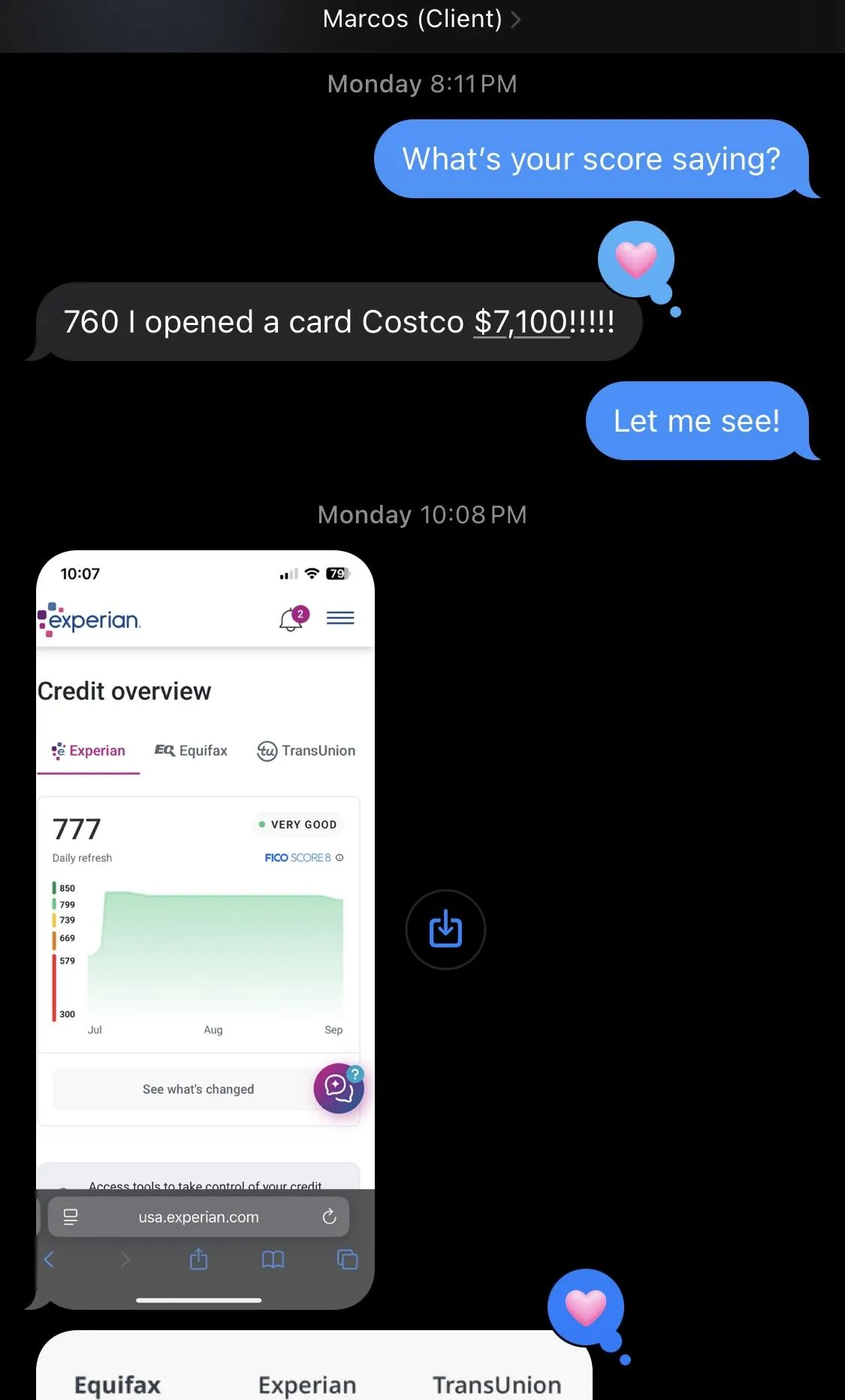Tap the $7,100 underlined amount link
Viewport: 845px width, 1400px height.
(x=521, y=322)
